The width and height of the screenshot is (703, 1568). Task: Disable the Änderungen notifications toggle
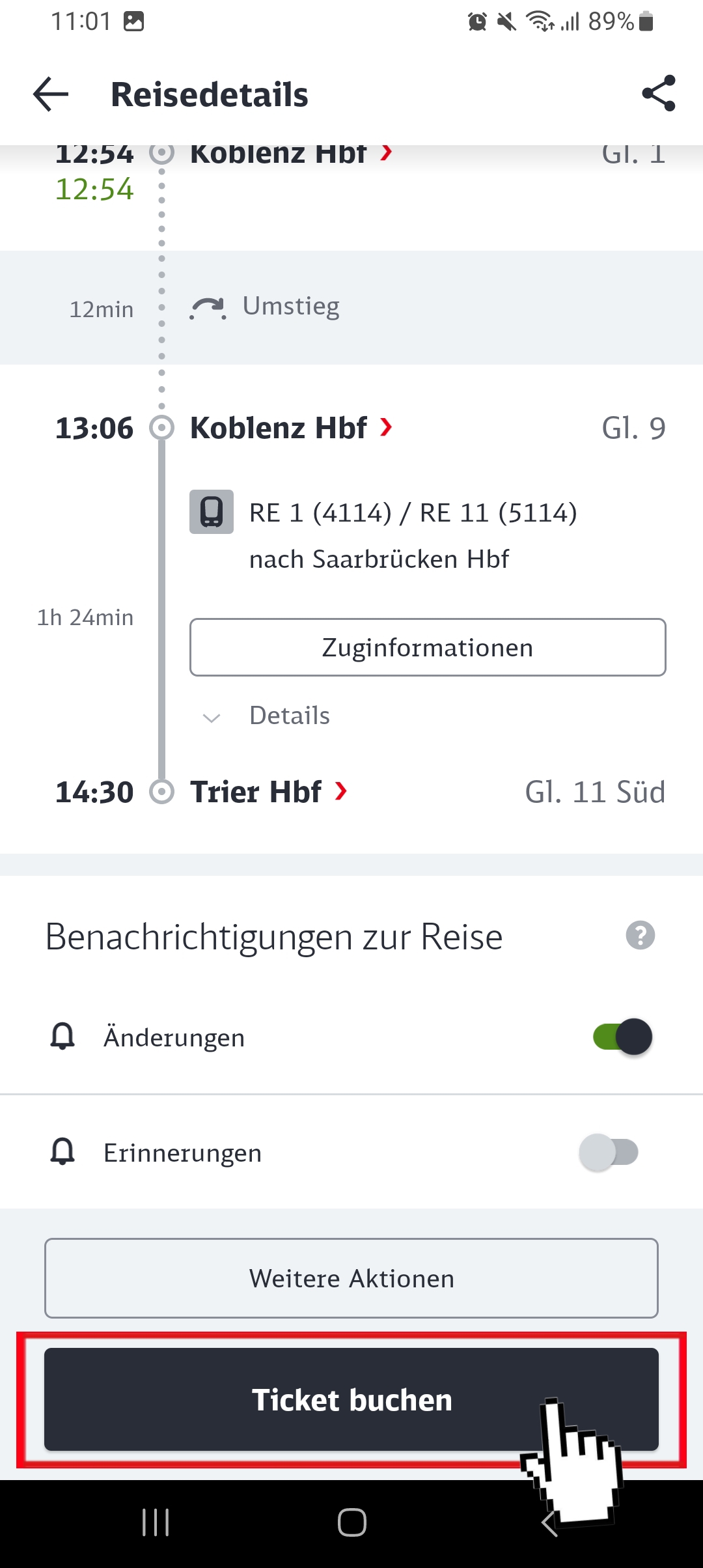pyautogui.click(x=622, y=1037)
